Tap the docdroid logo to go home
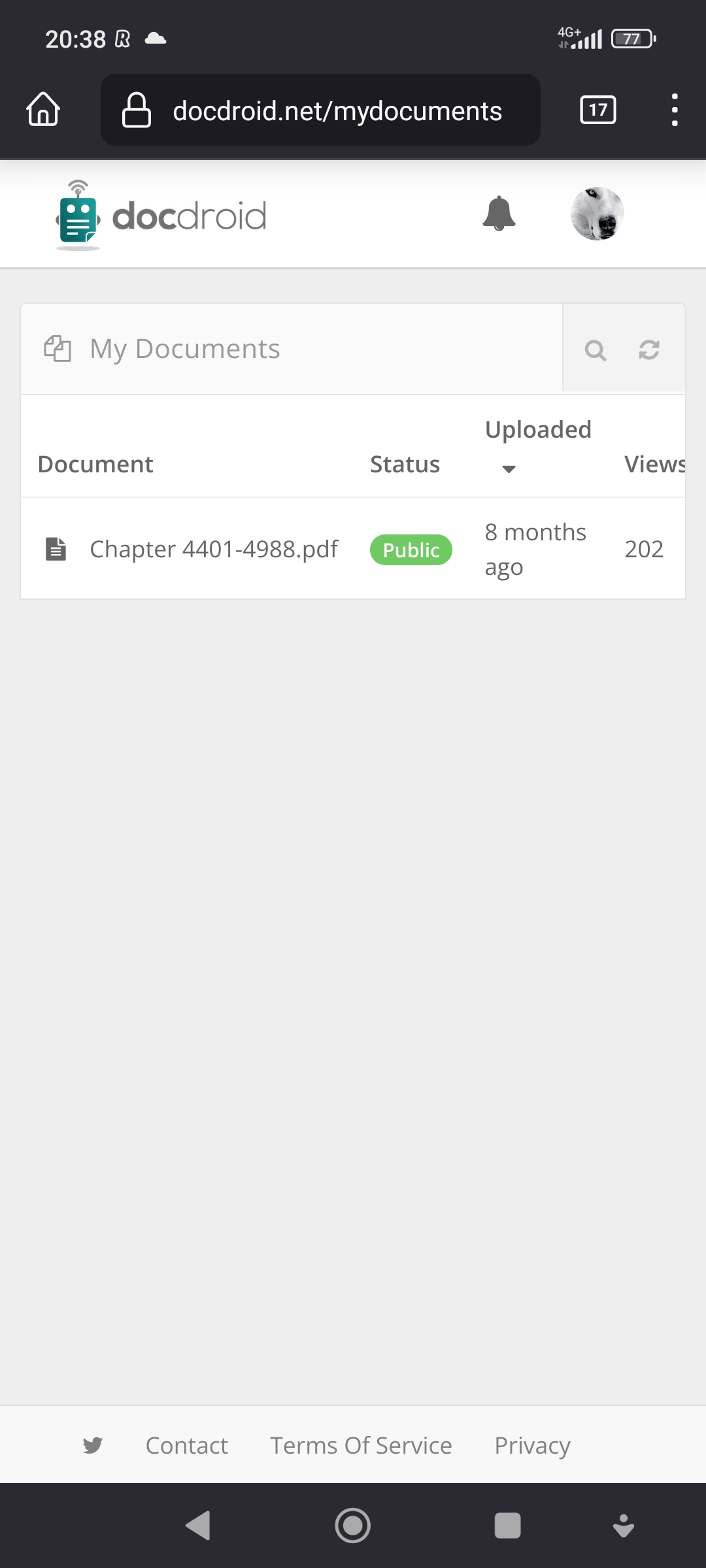This screenshot has height=1568, width=706. pos(161,216)
